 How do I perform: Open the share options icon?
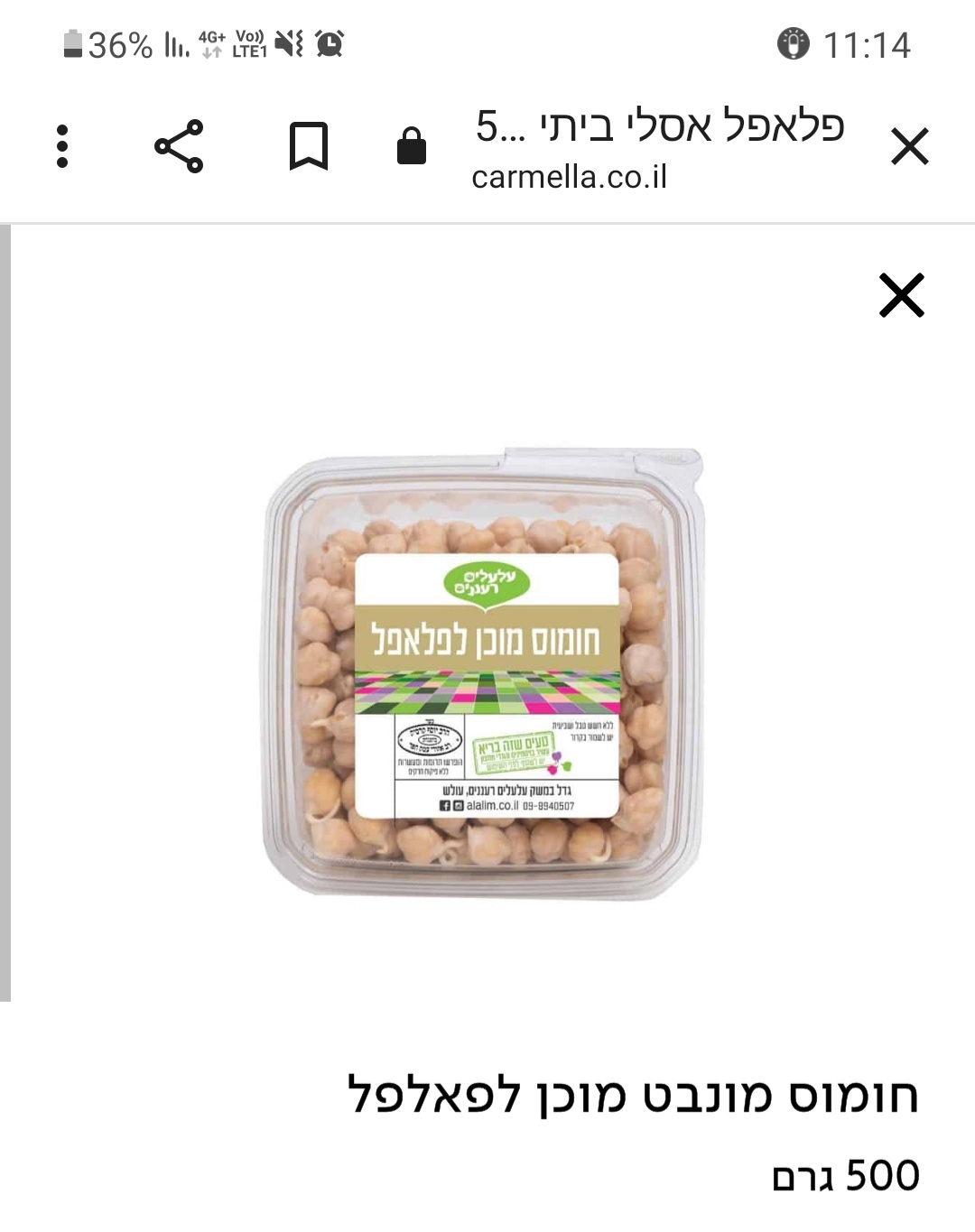(177, 144)
